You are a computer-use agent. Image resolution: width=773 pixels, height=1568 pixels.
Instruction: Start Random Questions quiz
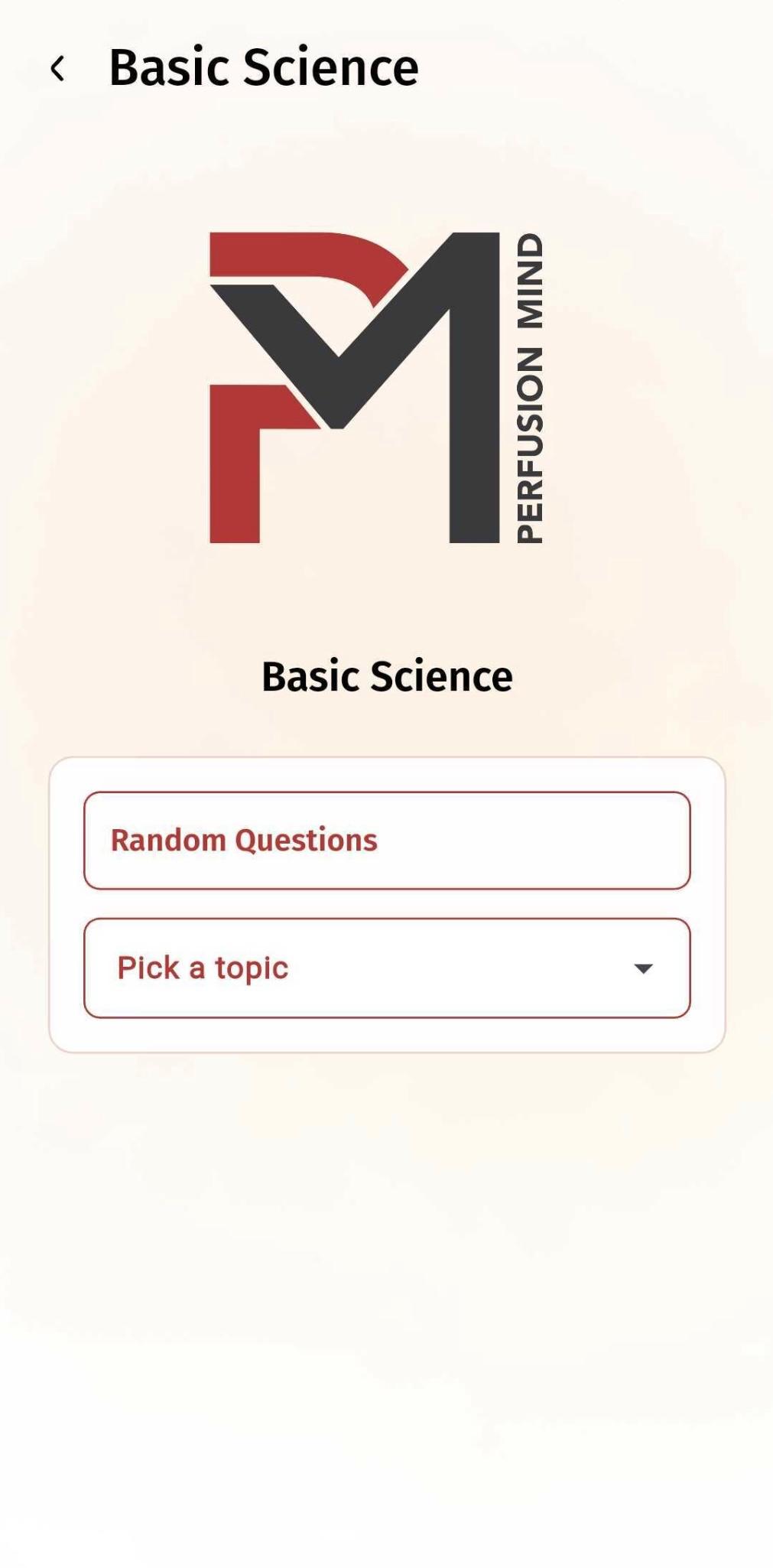click(386, 840)
